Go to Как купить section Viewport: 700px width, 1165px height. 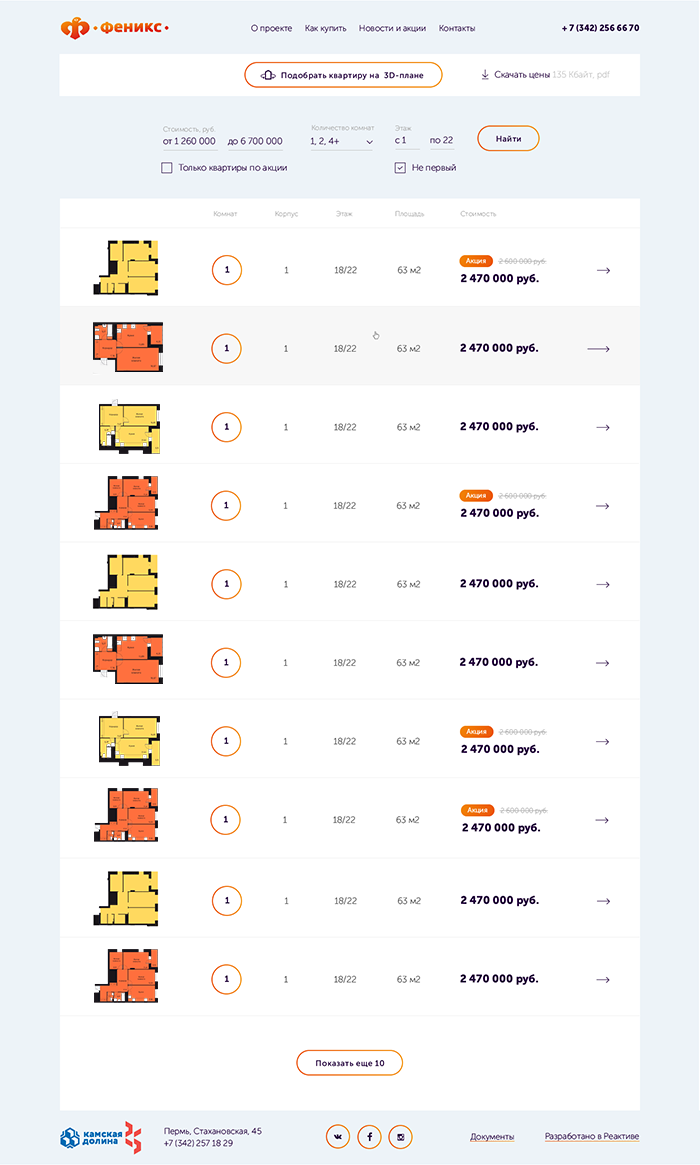[326, 28]
